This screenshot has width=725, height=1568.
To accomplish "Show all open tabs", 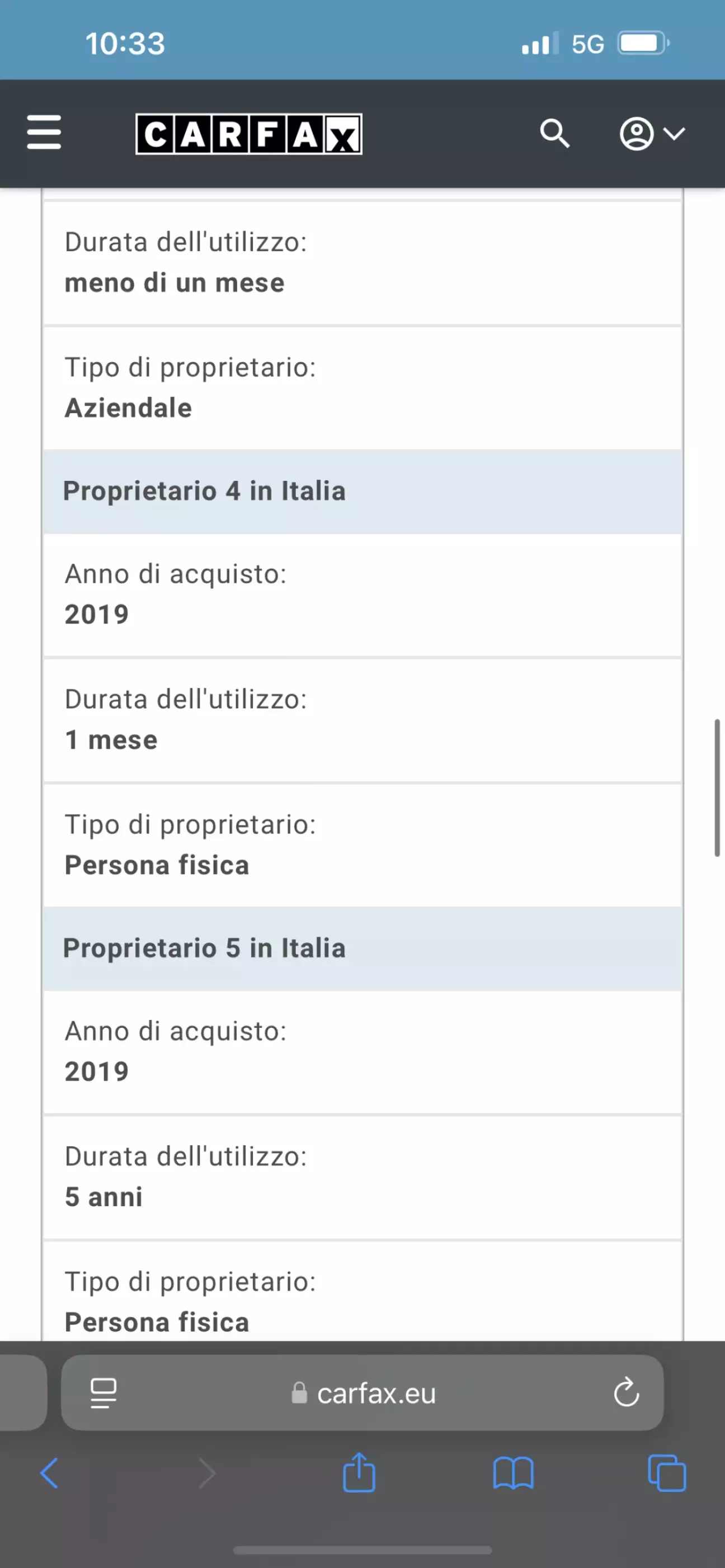I will coord(667,1473).
